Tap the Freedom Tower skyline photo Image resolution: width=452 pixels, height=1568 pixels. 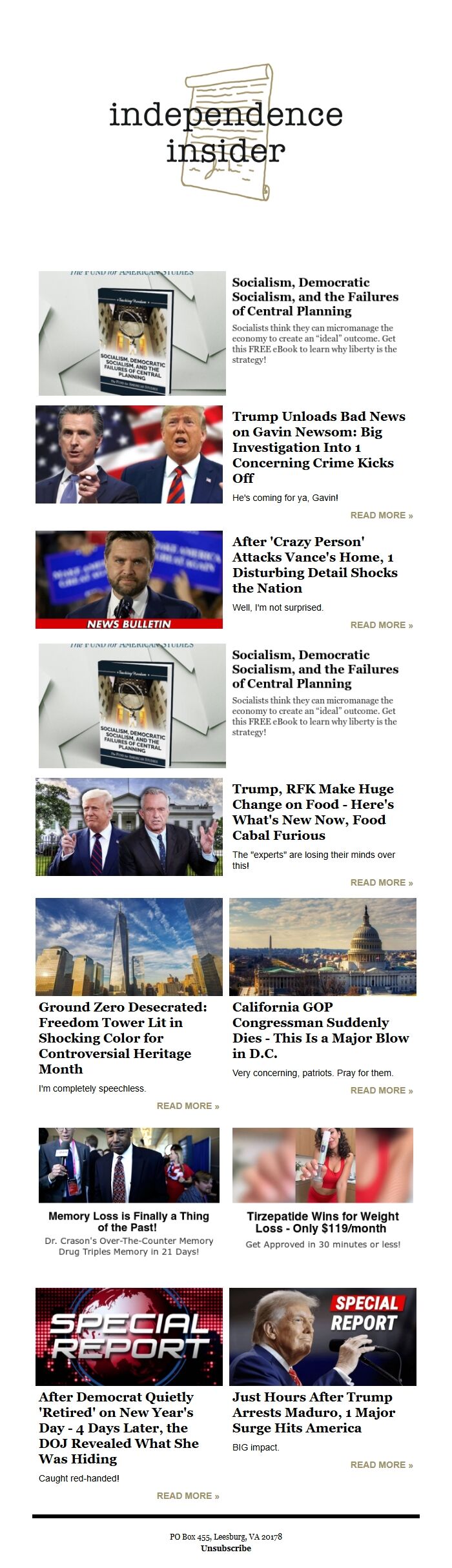pos(129,946)
